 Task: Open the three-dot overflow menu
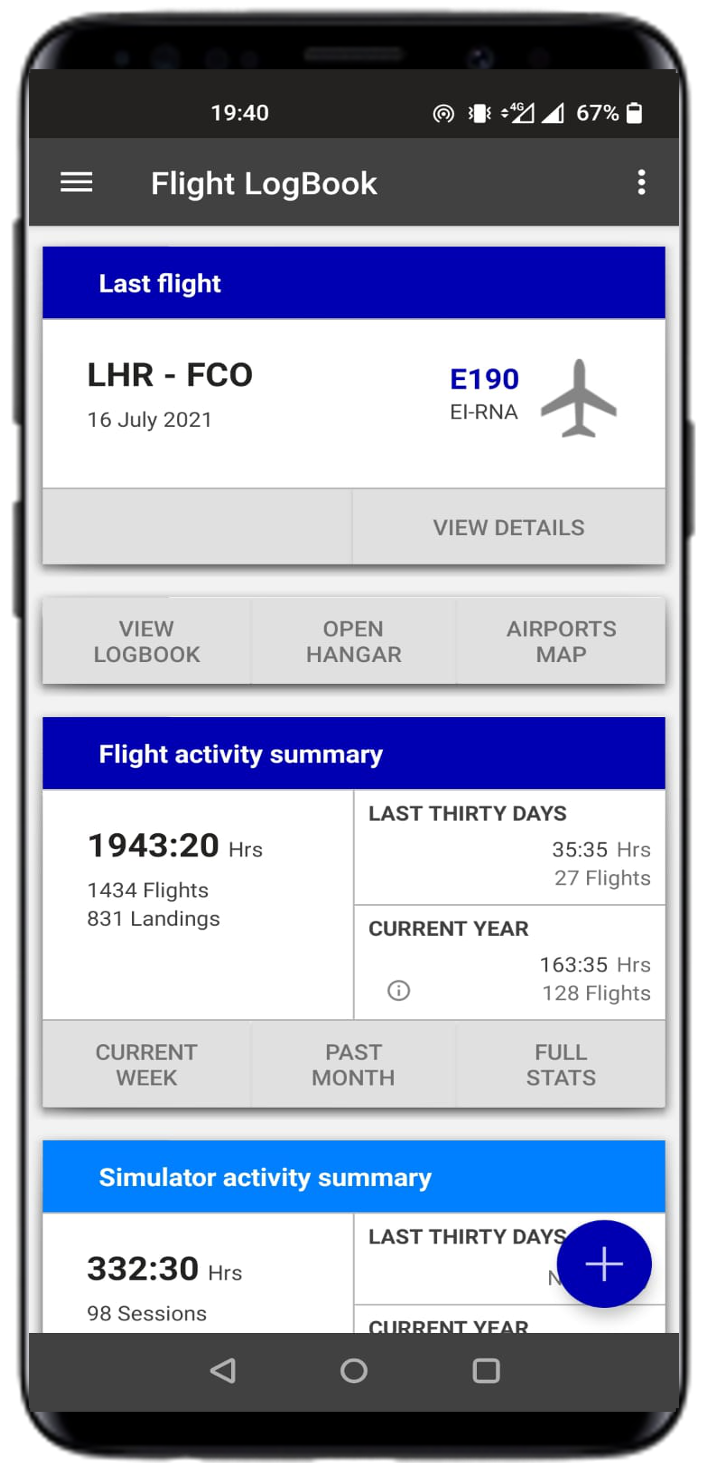tap(641, 182)
